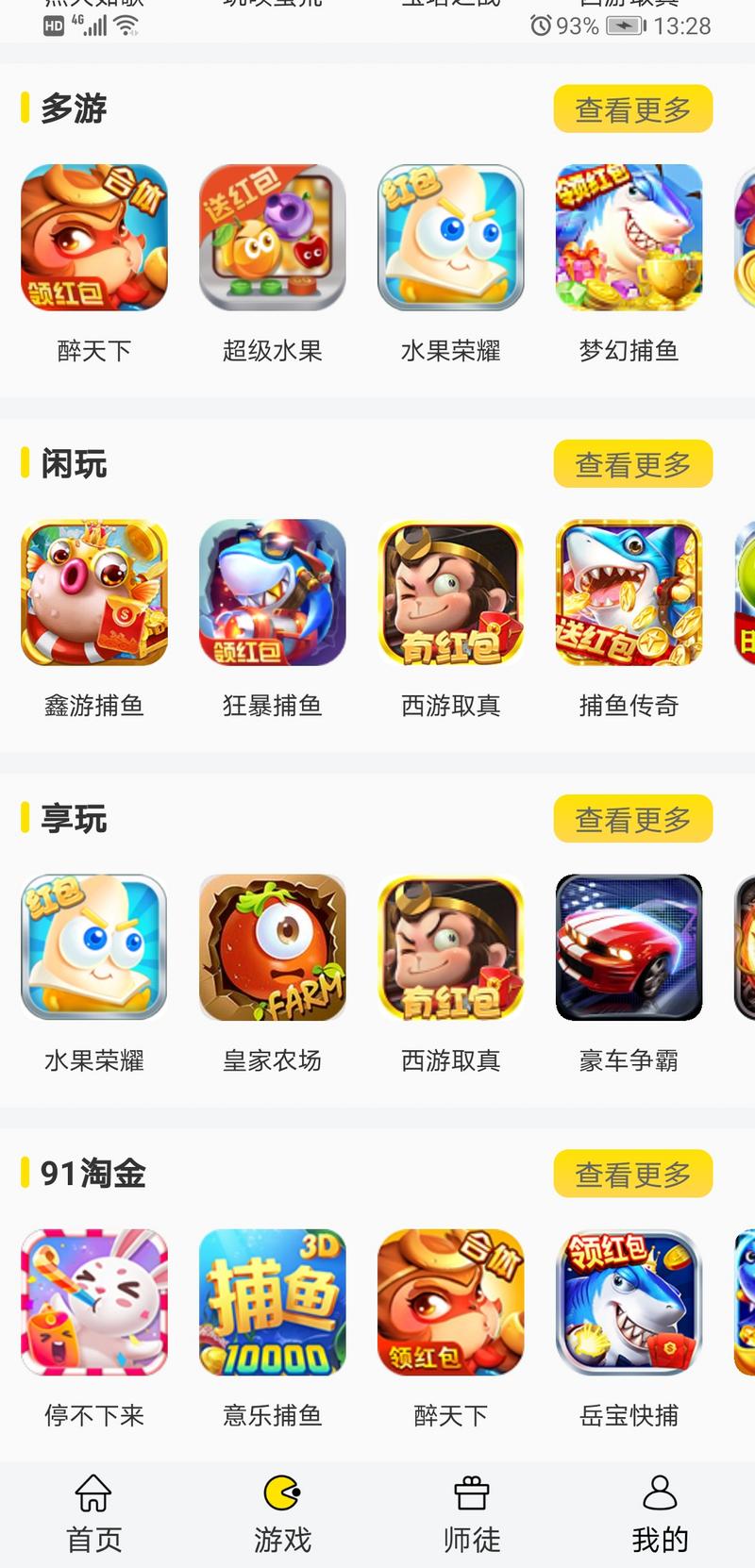Select the 狂暴捕鱼 game
Image resolution: width=755 pixels, height=1568 pixels.
pos(273,592)
